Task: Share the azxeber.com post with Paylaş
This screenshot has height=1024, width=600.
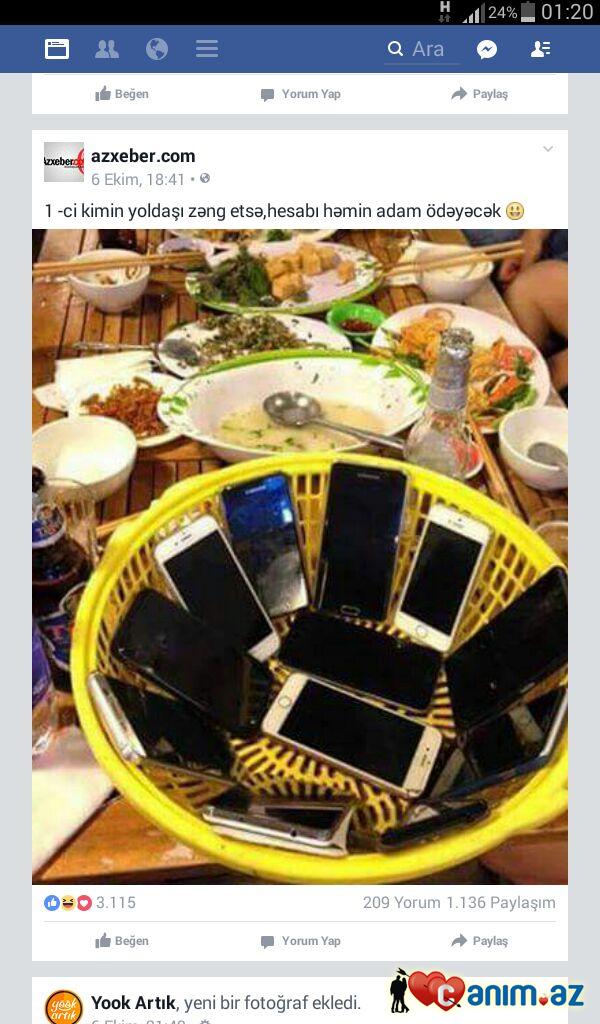Action: 479,941
